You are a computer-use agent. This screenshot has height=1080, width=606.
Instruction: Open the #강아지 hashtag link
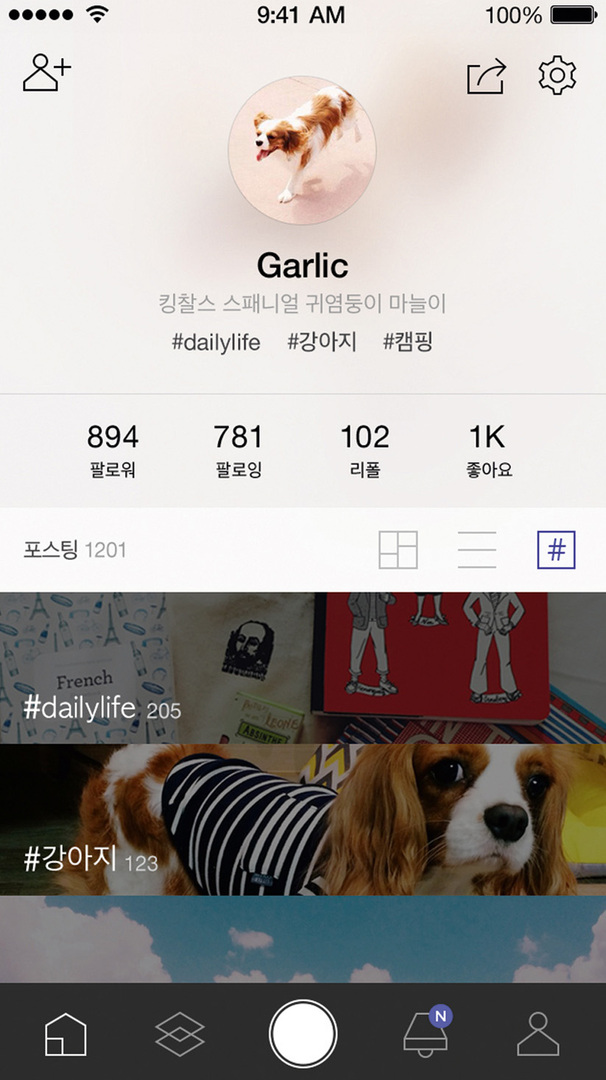coord(322,342)
